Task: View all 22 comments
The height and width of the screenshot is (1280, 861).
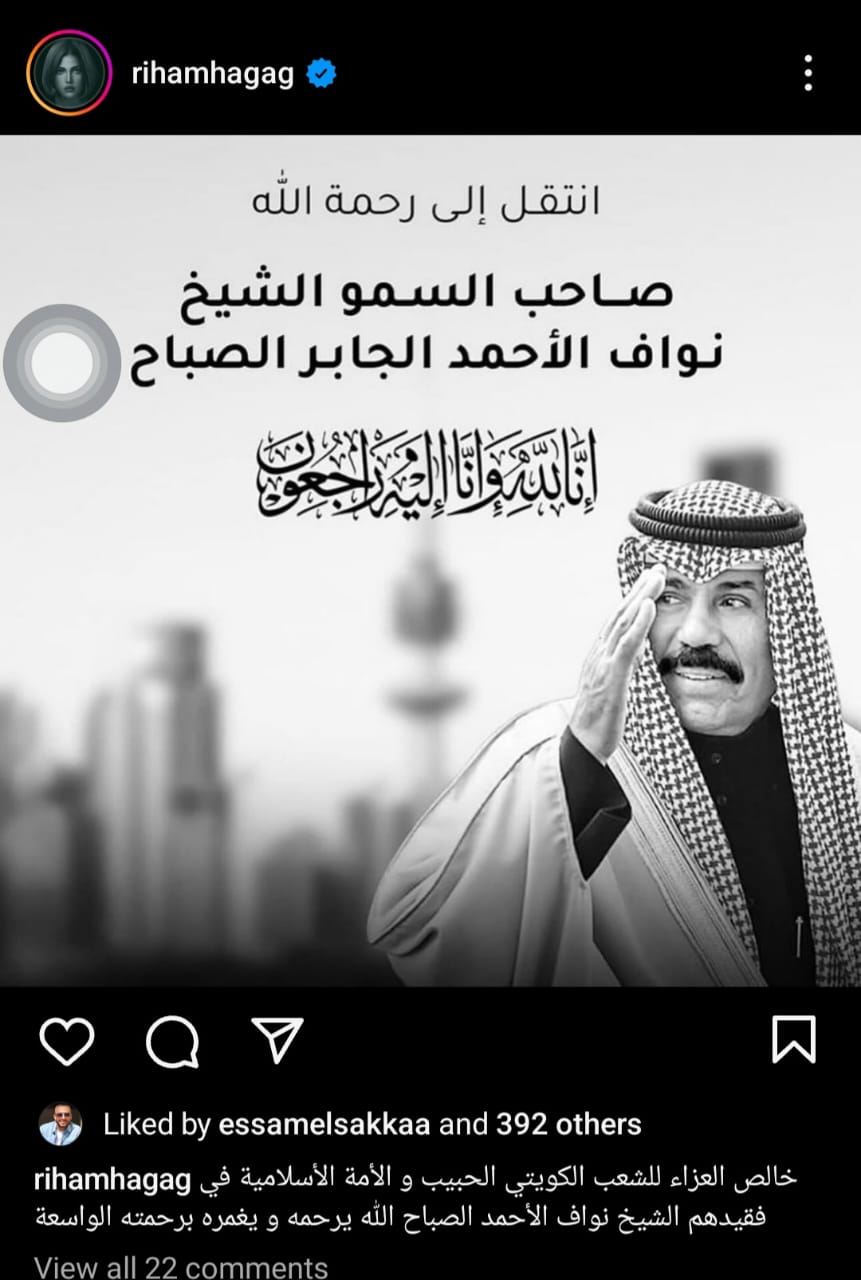Action: 180,1267
